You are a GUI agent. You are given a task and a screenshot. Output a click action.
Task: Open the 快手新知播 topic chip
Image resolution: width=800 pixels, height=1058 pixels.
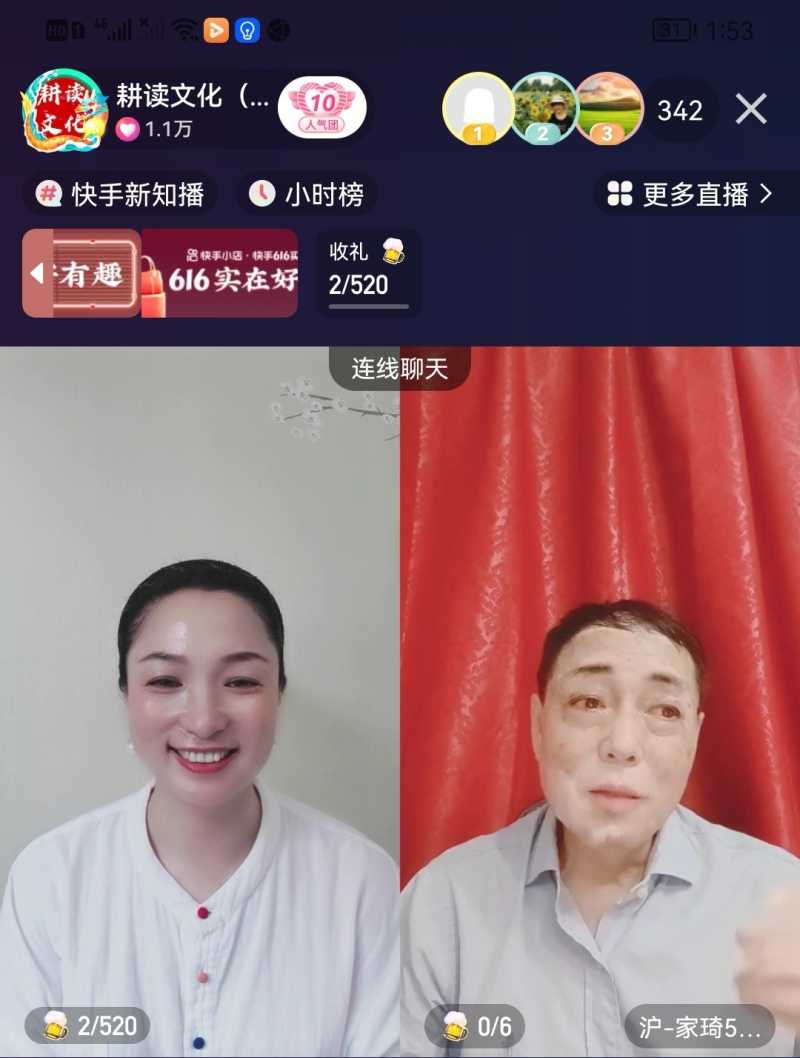[121, 194]
